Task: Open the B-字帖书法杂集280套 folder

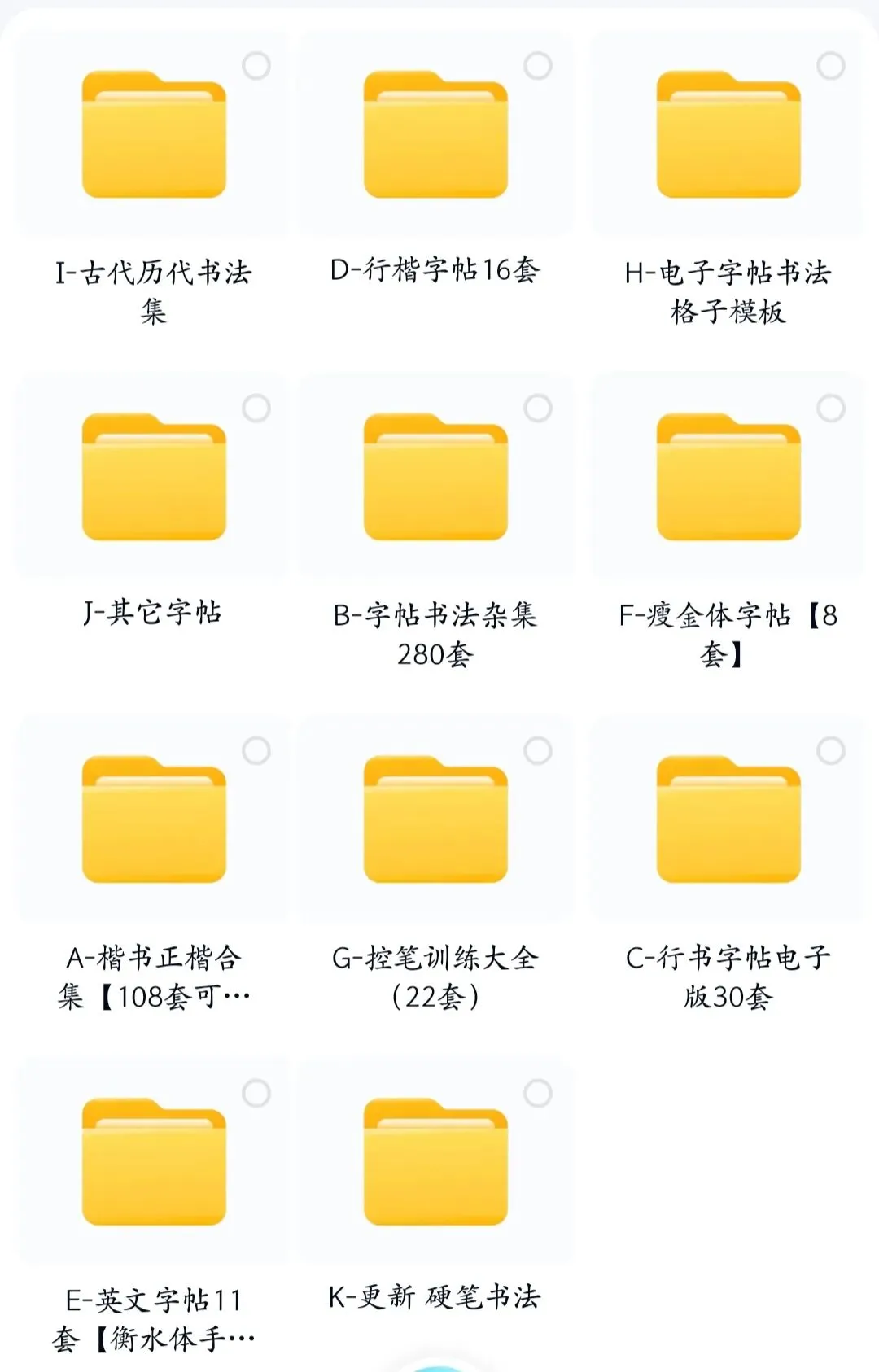Action: 435,478
